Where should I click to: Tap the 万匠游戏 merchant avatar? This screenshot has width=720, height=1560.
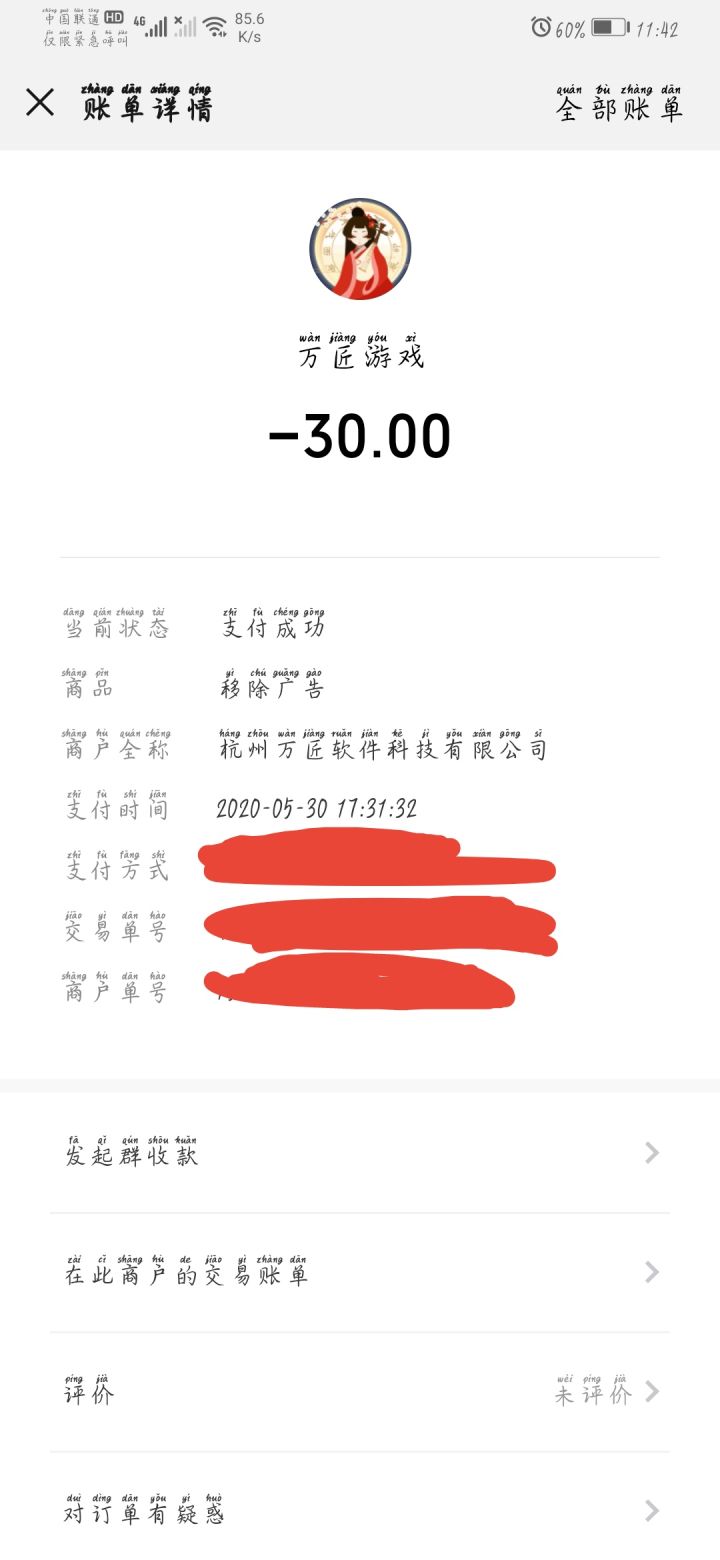[x=360, y=249]
